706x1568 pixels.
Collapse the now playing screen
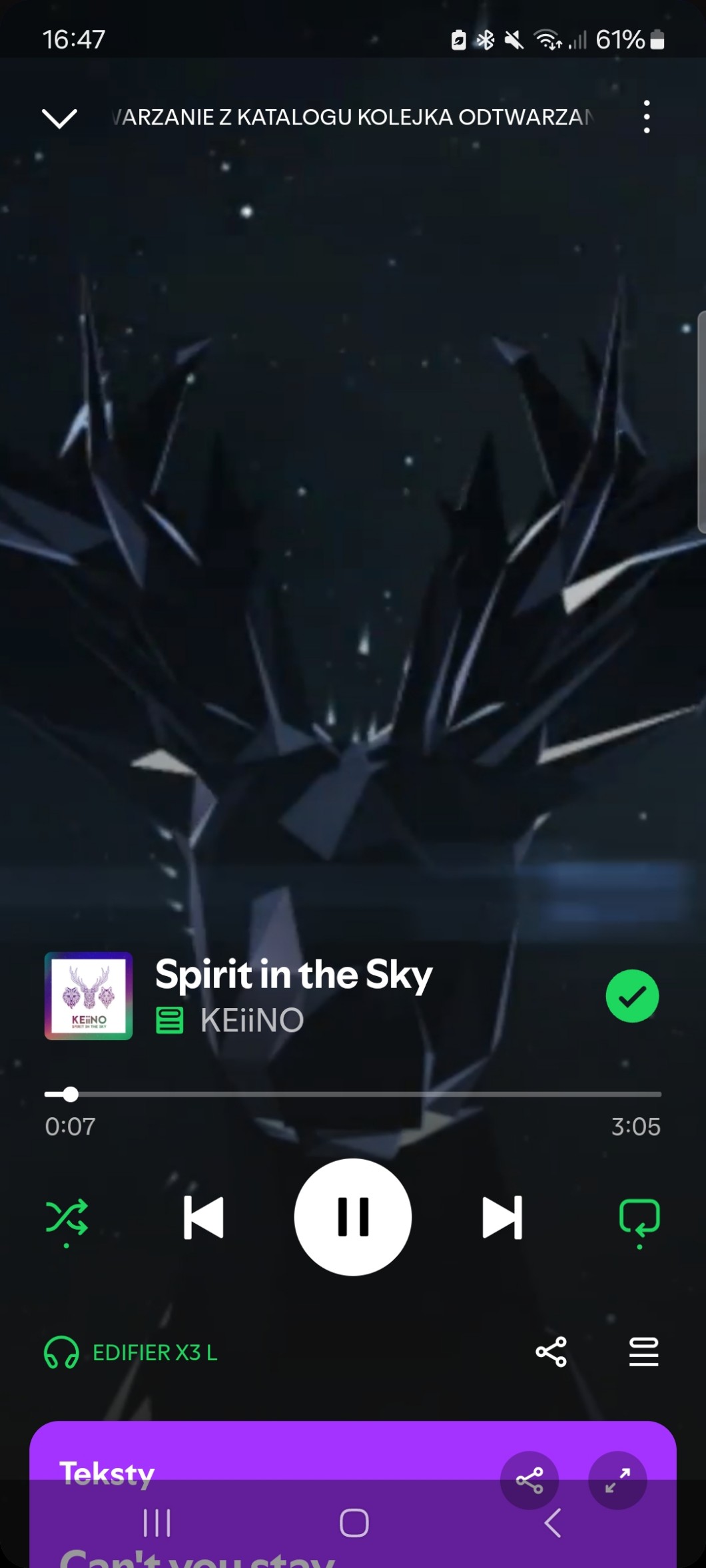point(59,119)
